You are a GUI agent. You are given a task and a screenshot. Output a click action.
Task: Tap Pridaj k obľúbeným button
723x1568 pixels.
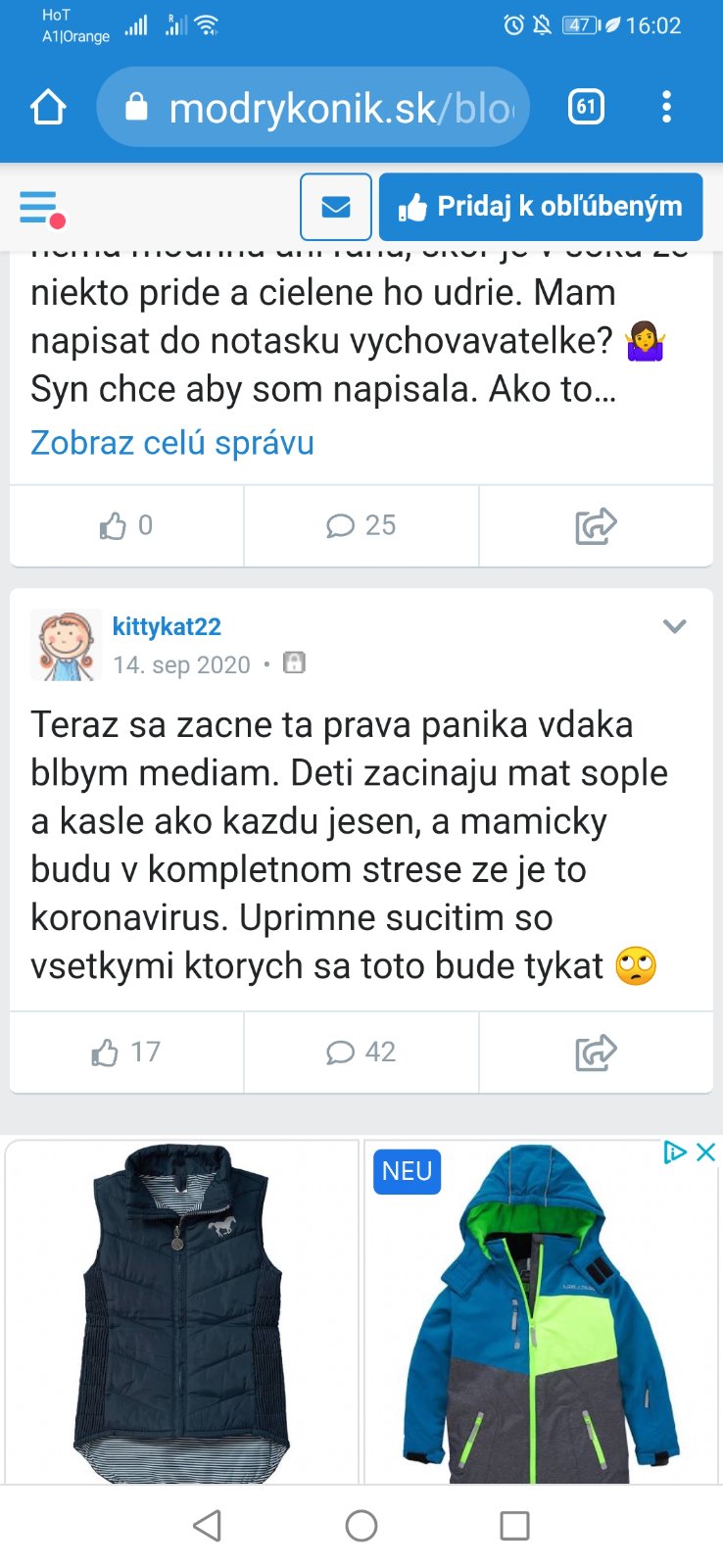tap(541, 207)
